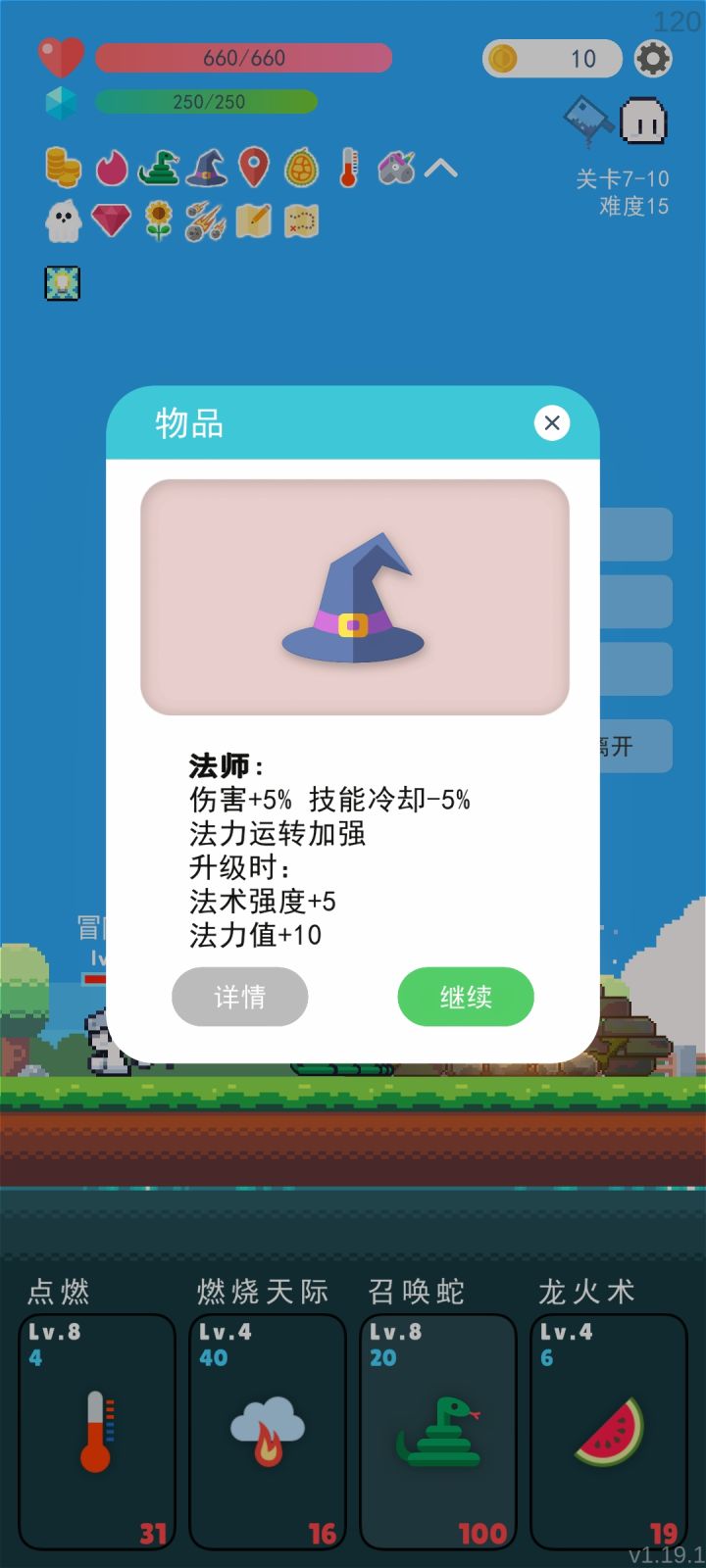The width and height of the screenshot is (706, 1568).
Task: Click the ghost buff icon
Action: click(x=62, y=220)
